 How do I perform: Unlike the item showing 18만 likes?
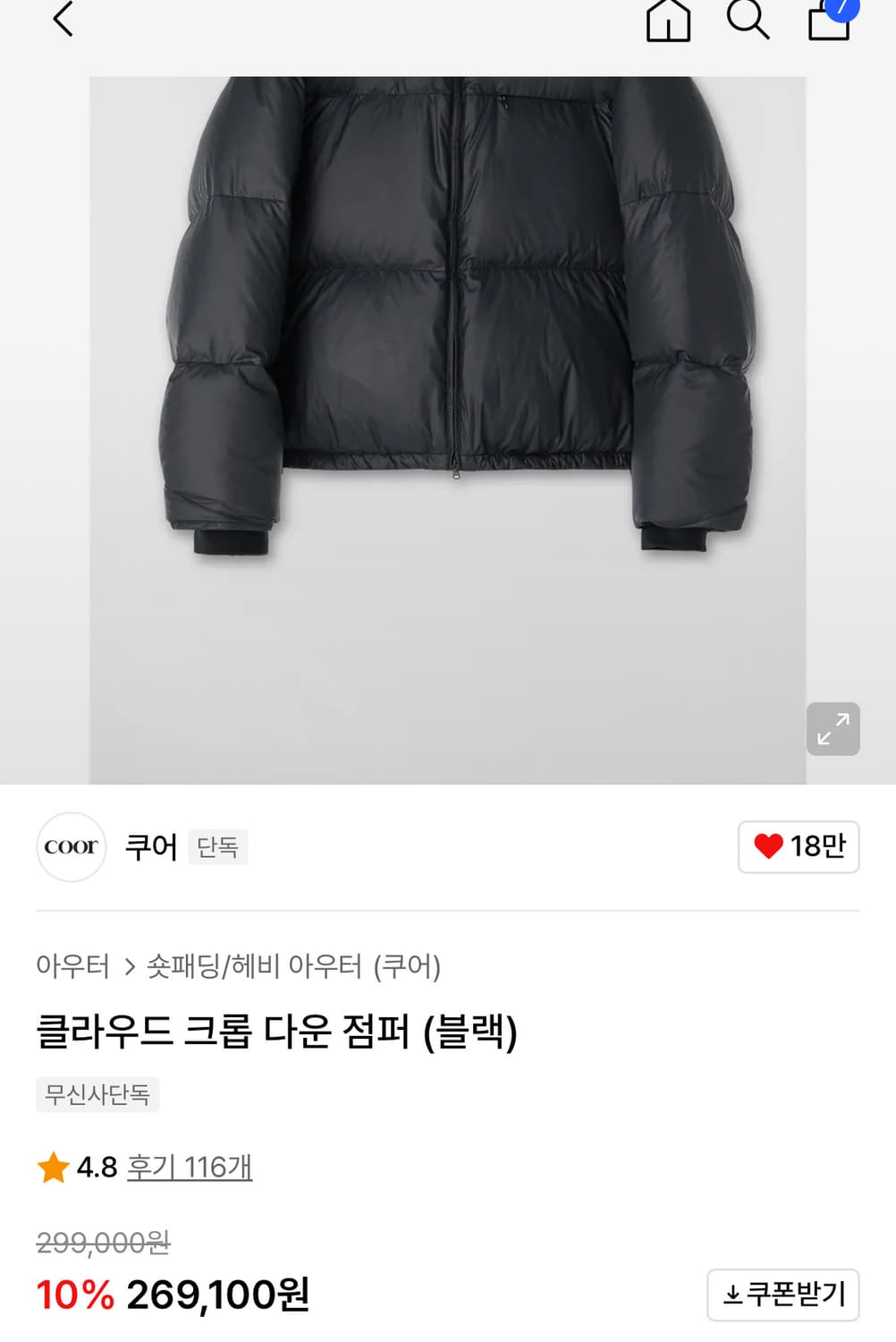point(798,846)
